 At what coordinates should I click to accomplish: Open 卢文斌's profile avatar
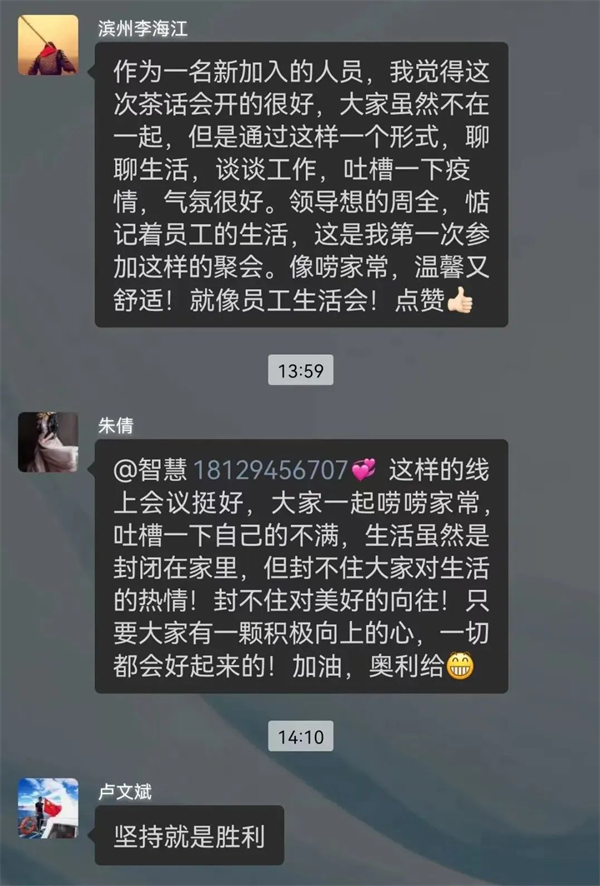[x=48, y=807]
